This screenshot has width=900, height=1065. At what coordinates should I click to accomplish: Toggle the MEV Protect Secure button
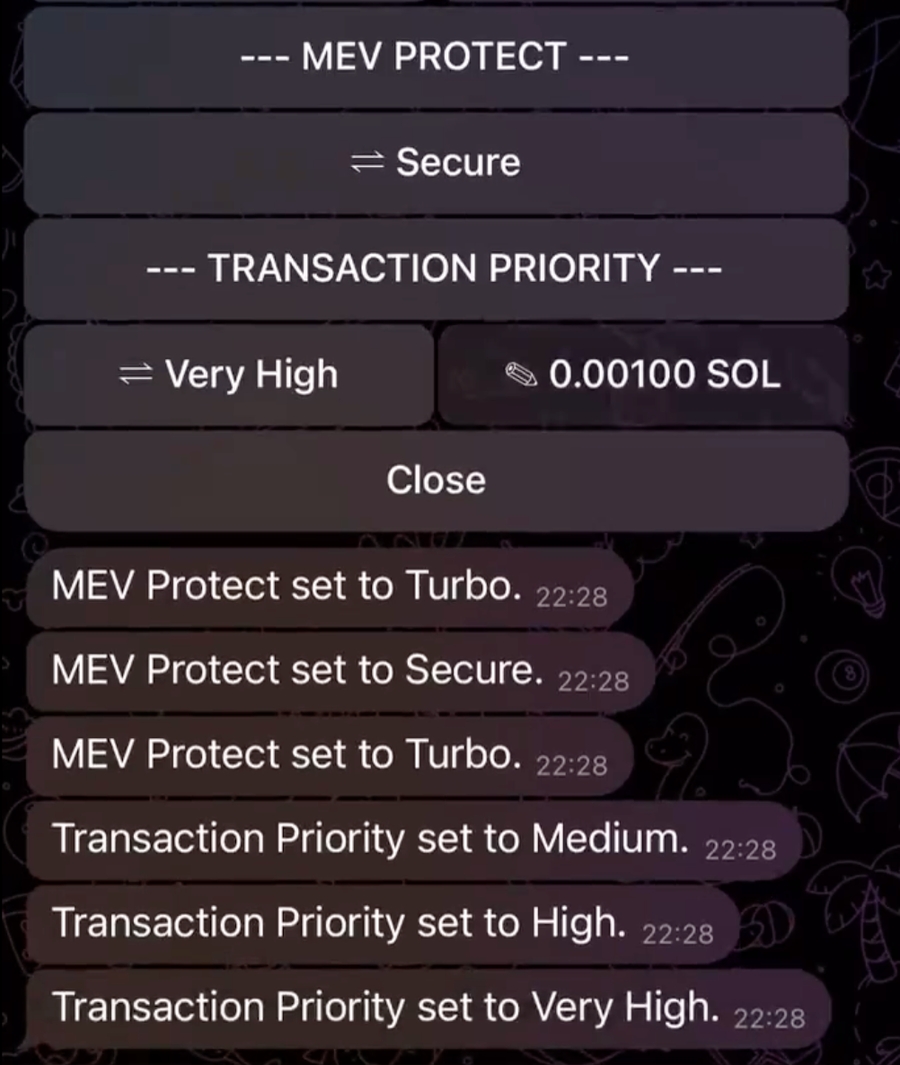436,163
